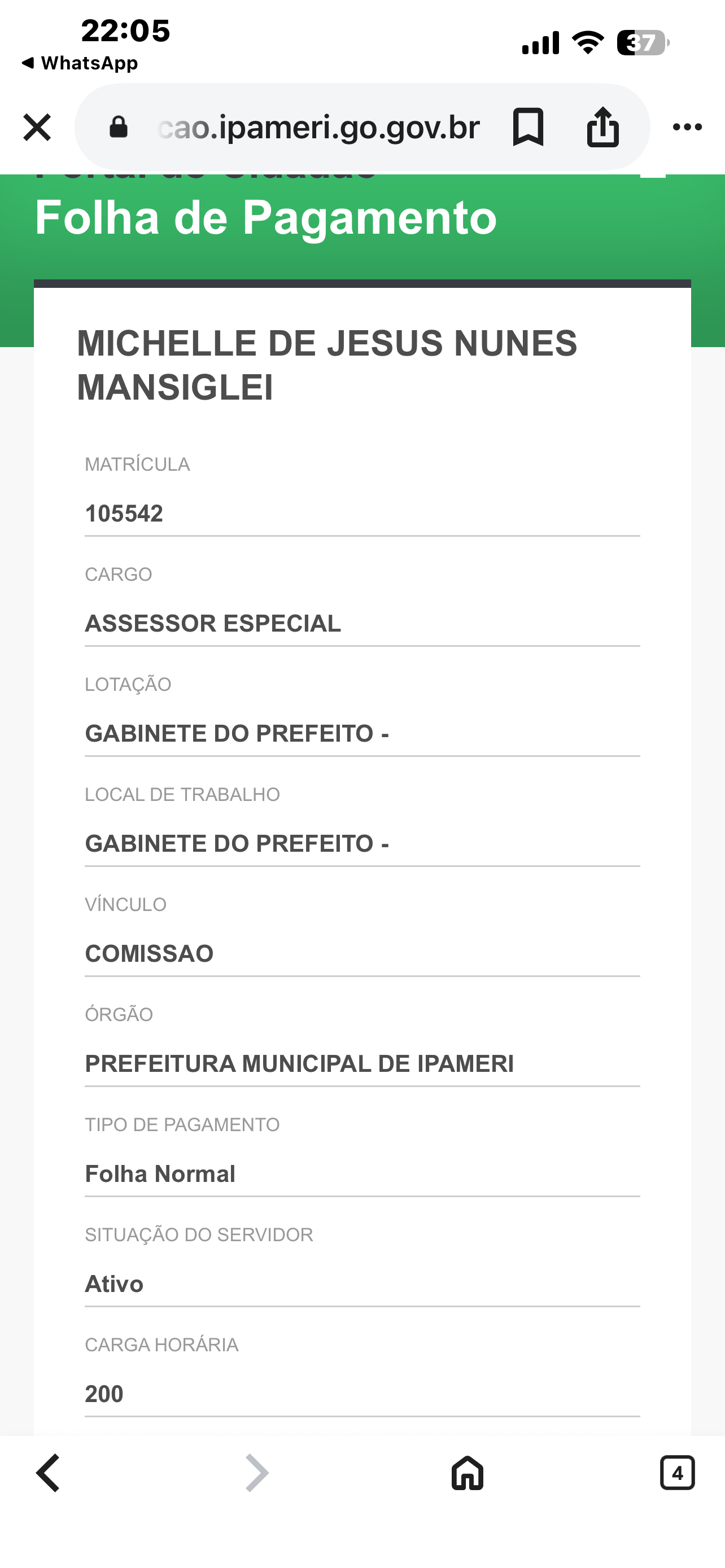Image resolution: width=725 pixels, height=1568 pixels.
Task: Open the browser overflow menu
Action: (687, 127)
